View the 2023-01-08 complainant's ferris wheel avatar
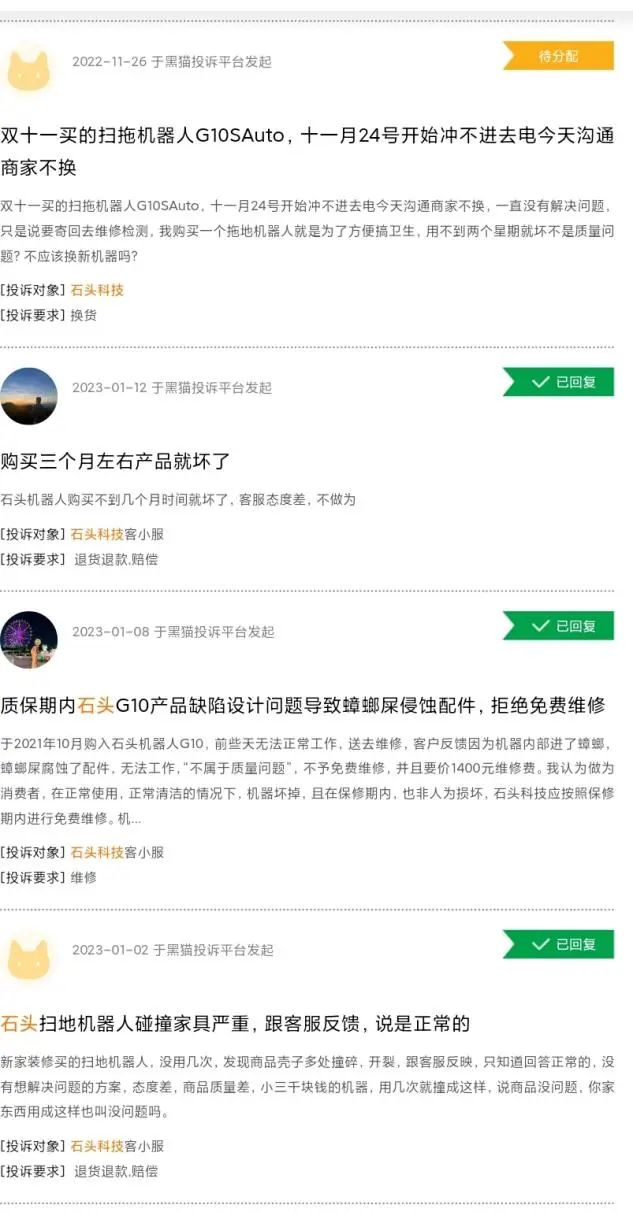This screenshot has height=1212, width=633. 29,640
